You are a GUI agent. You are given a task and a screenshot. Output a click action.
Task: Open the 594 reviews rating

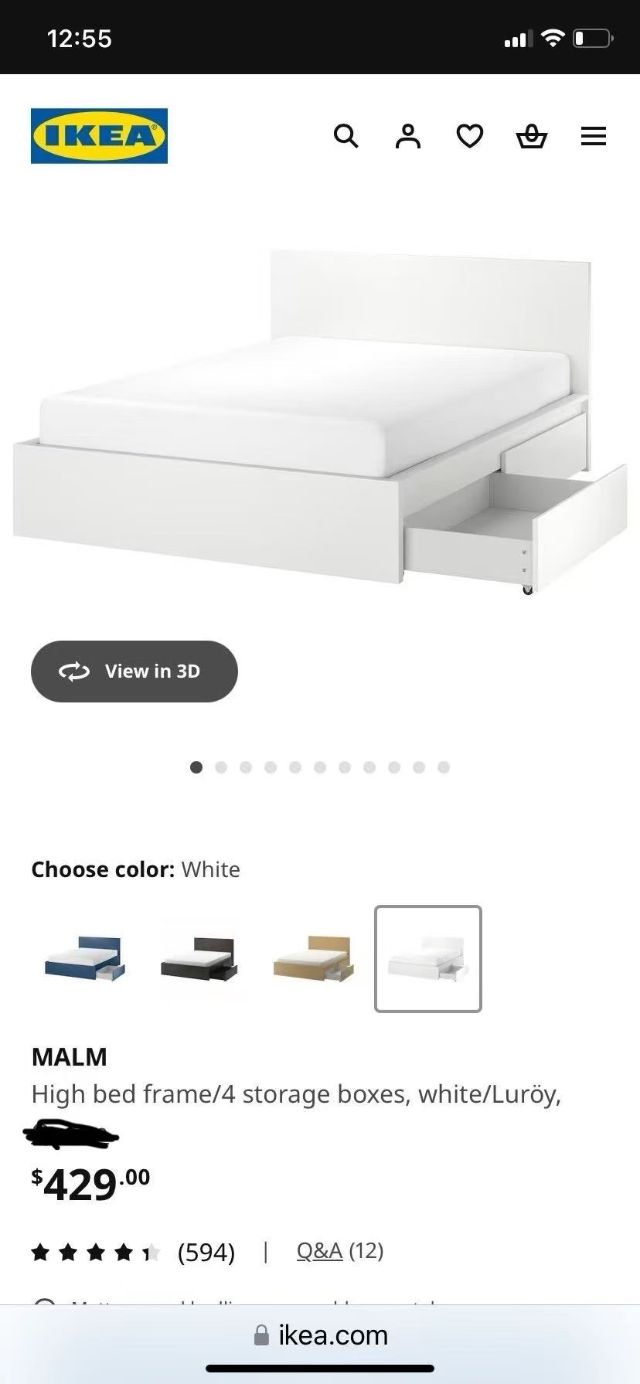pyautogui.click(x=206, y=1252)
